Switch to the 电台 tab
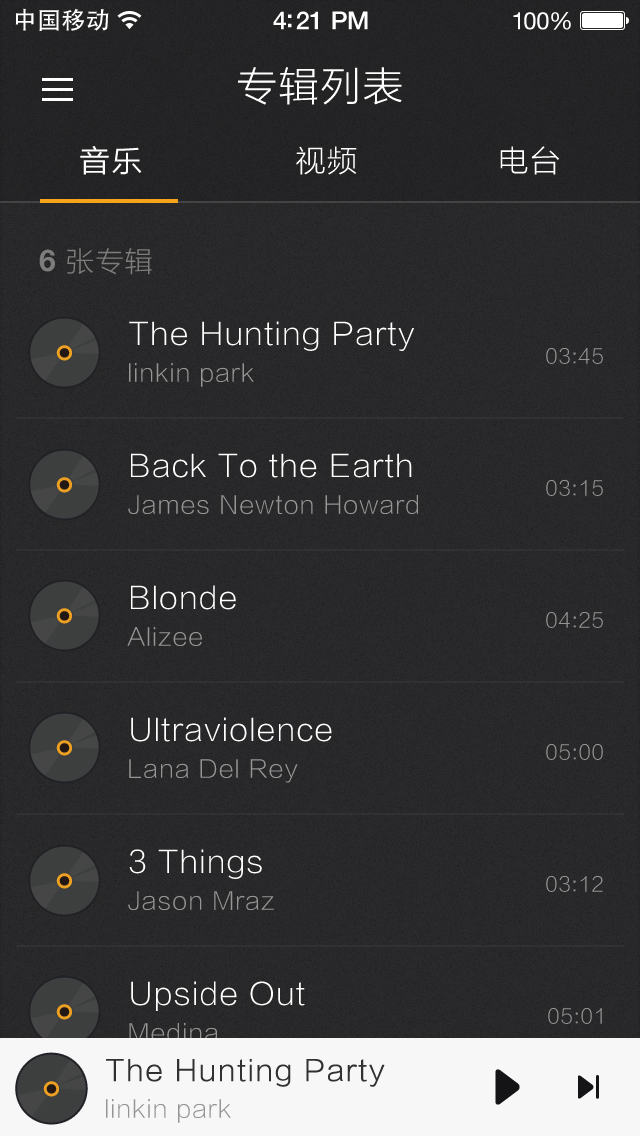Image resolution: width=640 pixels, height=1136 pixels. tap(528, 161)
